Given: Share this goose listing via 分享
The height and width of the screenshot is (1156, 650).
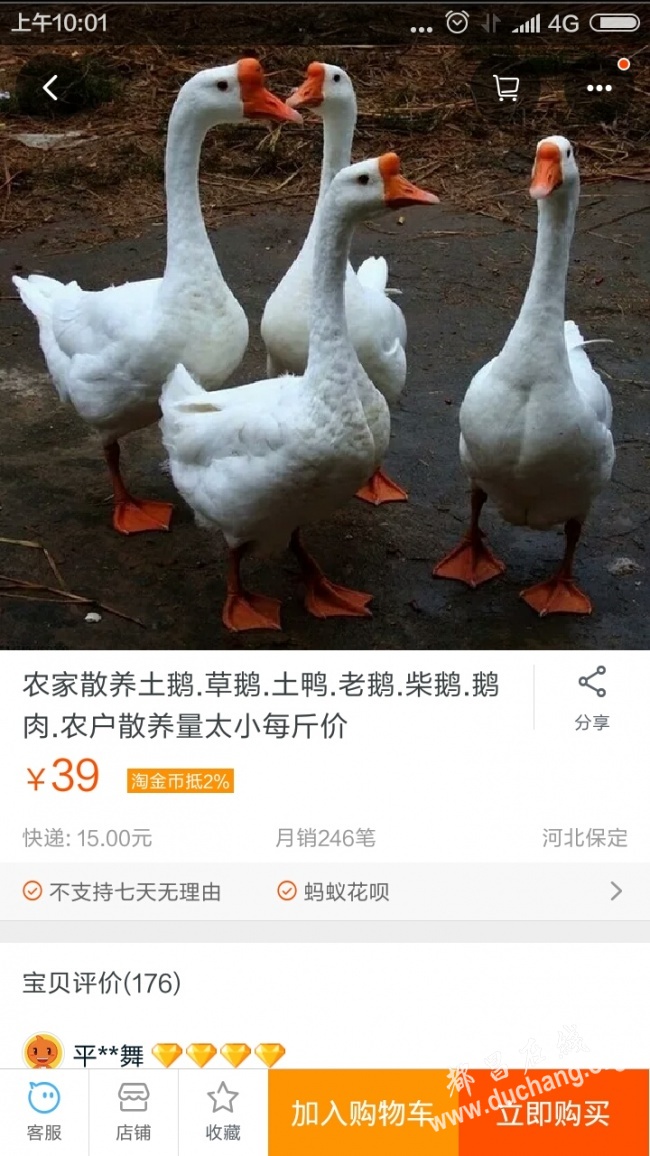Looking at the screenshot, I should 592,697.
